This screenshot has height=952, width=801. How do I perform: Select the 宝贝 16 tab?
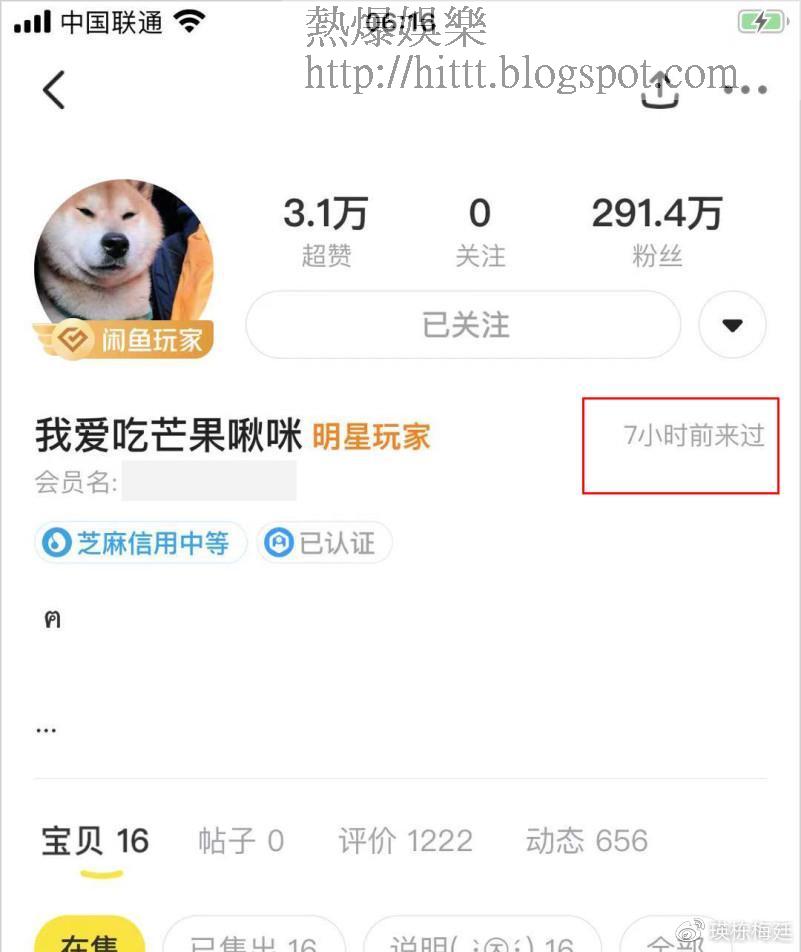95,841
